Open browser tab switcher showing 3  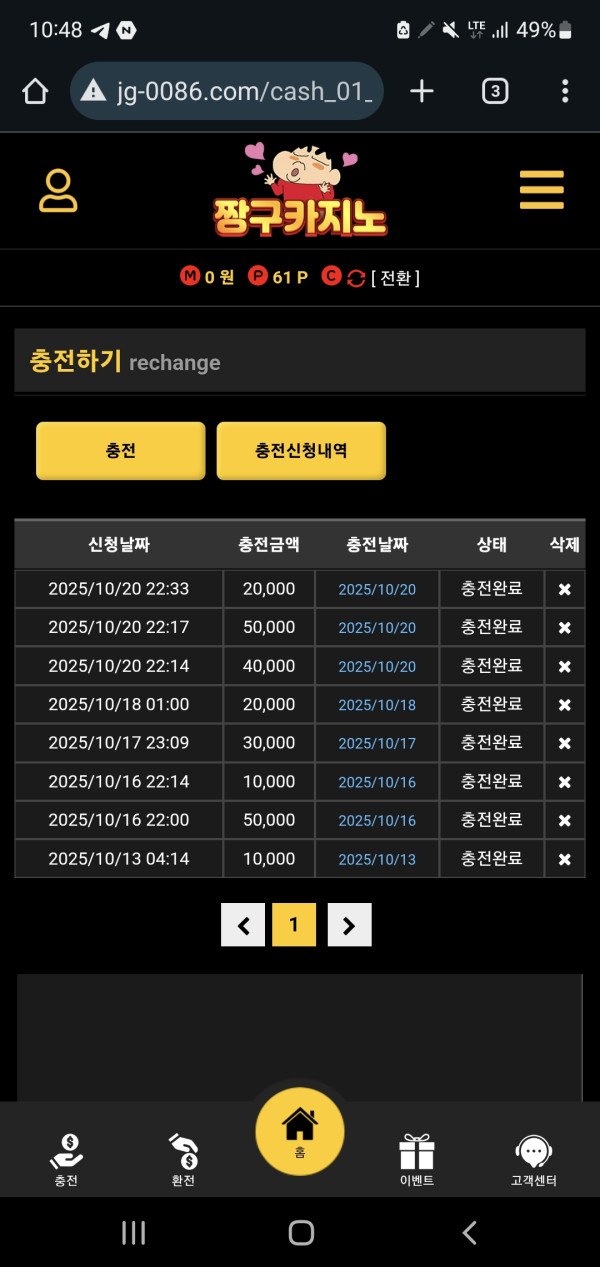pyautogui.click(x=494, y=92)
